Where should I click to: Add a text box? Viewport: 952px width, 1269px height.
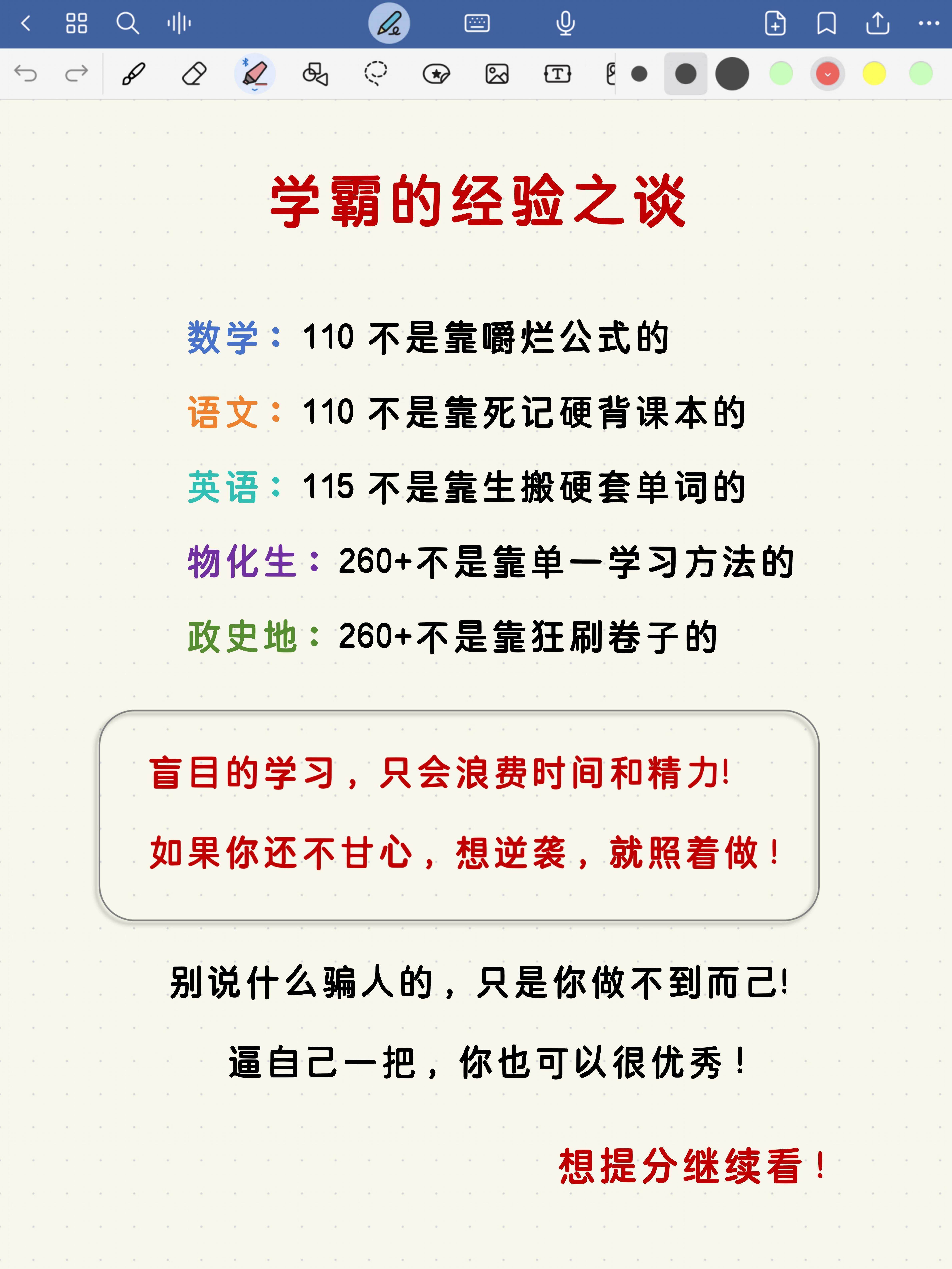pyautogui.click(x=557, y=73)
